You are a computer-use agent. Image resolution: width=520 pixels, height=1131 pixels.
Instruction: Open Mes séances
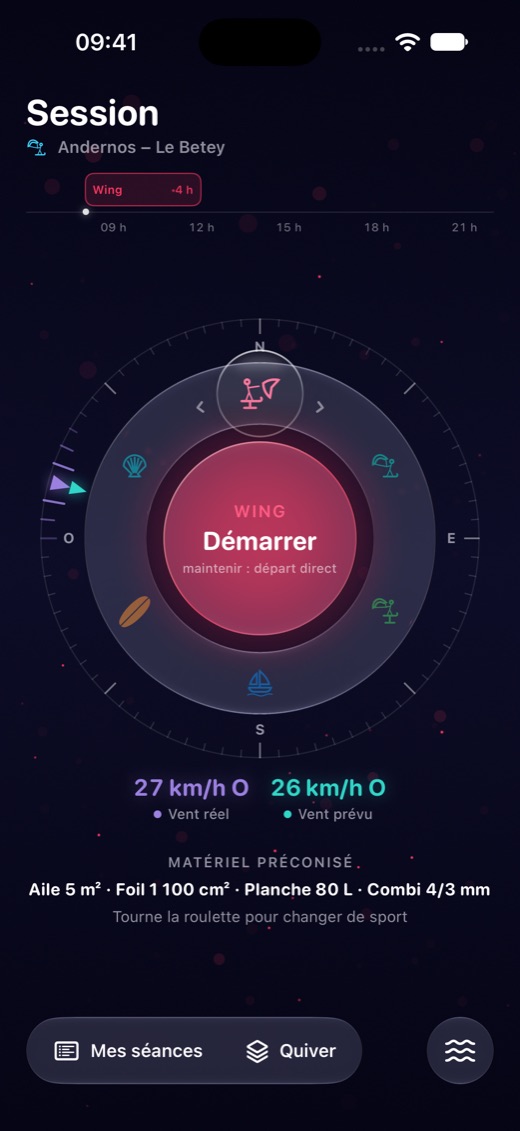(128, 1051)
